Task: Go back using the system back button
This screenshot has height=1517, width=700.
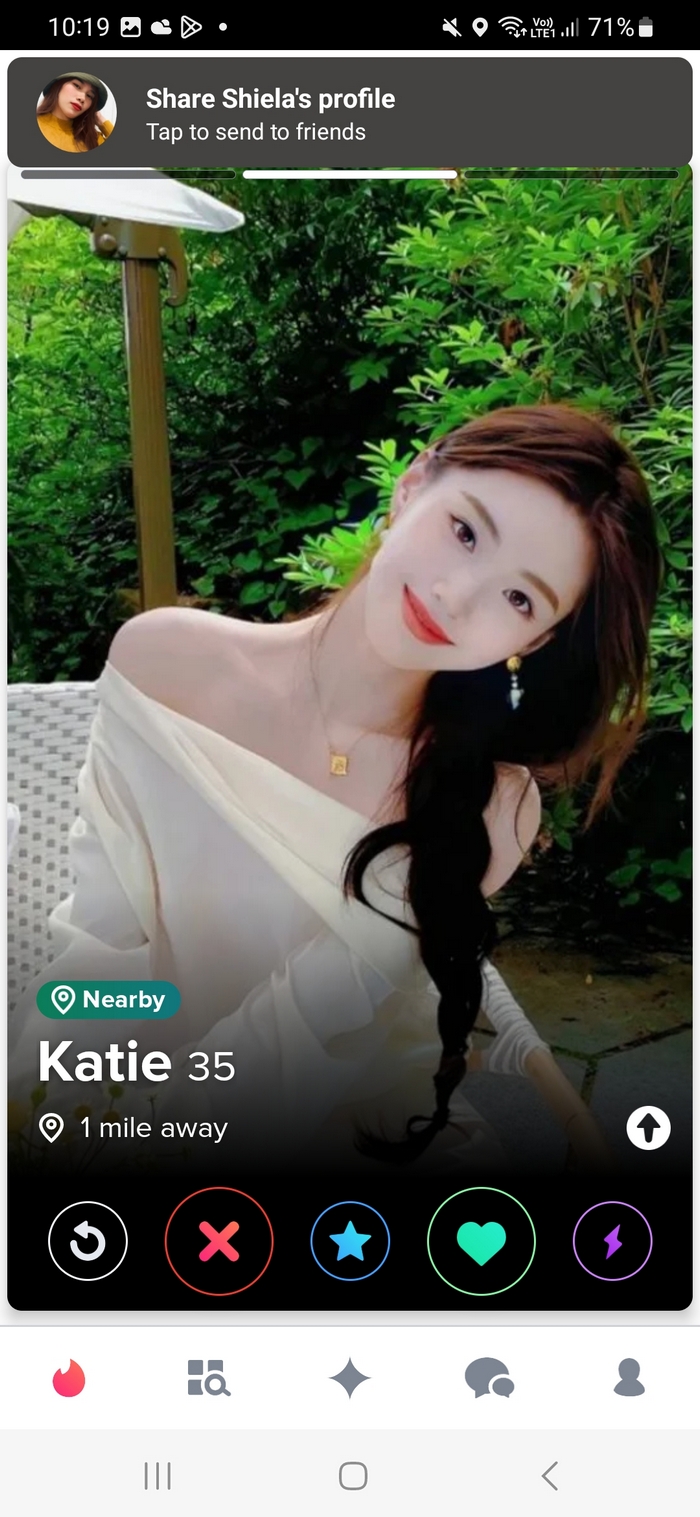Action: pos(549,1475)
